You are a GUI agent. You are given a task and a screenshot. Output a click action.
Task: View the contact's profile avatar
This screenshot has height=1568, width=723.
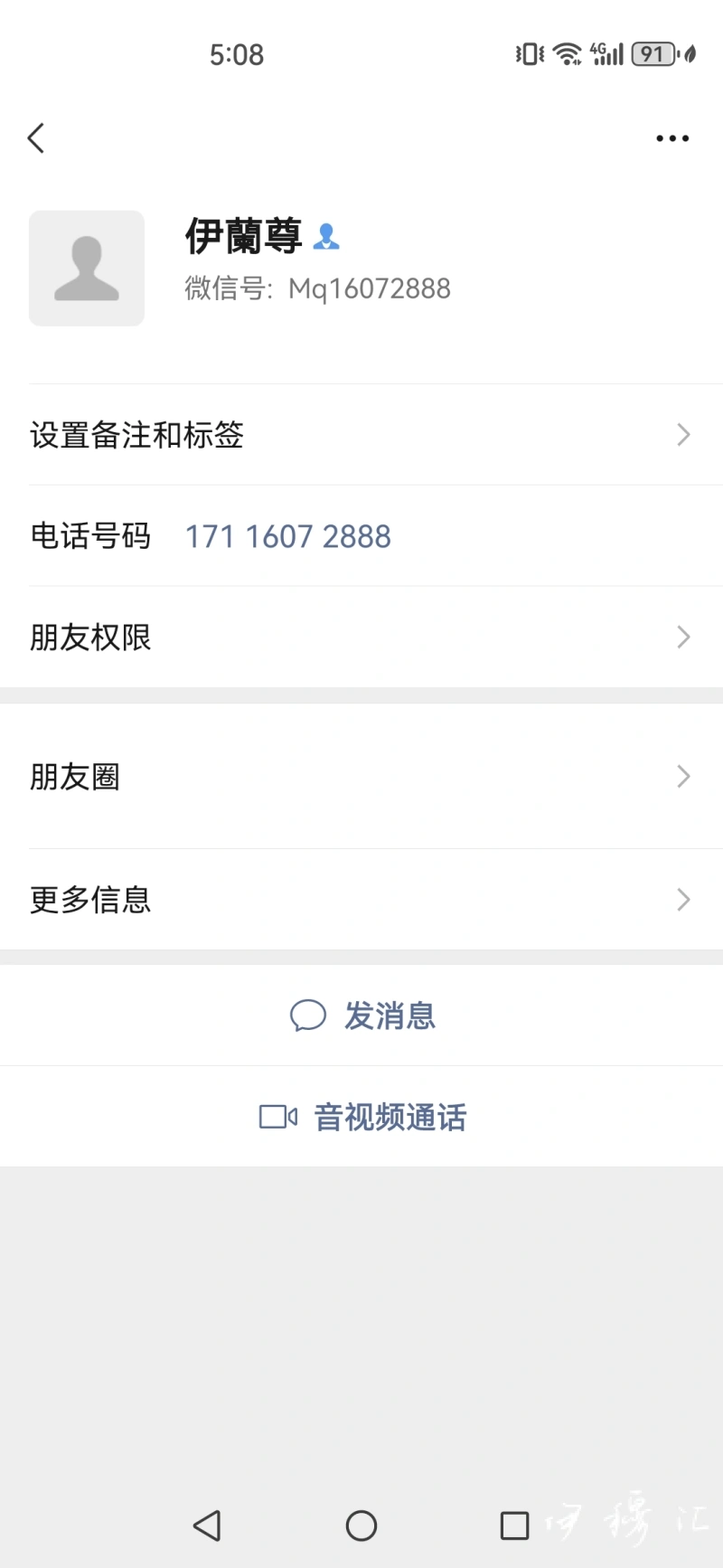tap(87, 269)
